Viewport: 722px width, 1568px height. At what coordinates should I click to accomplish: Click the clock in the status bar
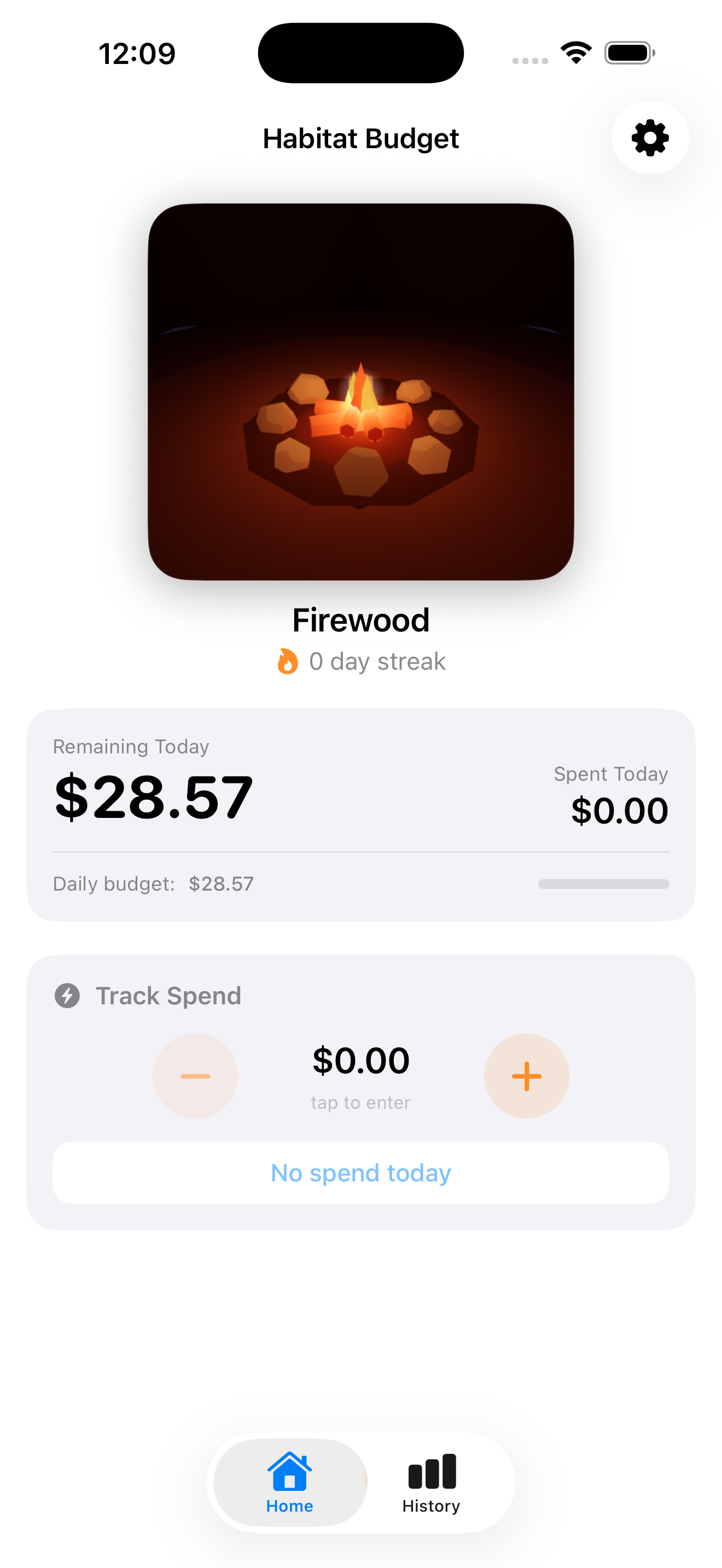tap(137, 52)
